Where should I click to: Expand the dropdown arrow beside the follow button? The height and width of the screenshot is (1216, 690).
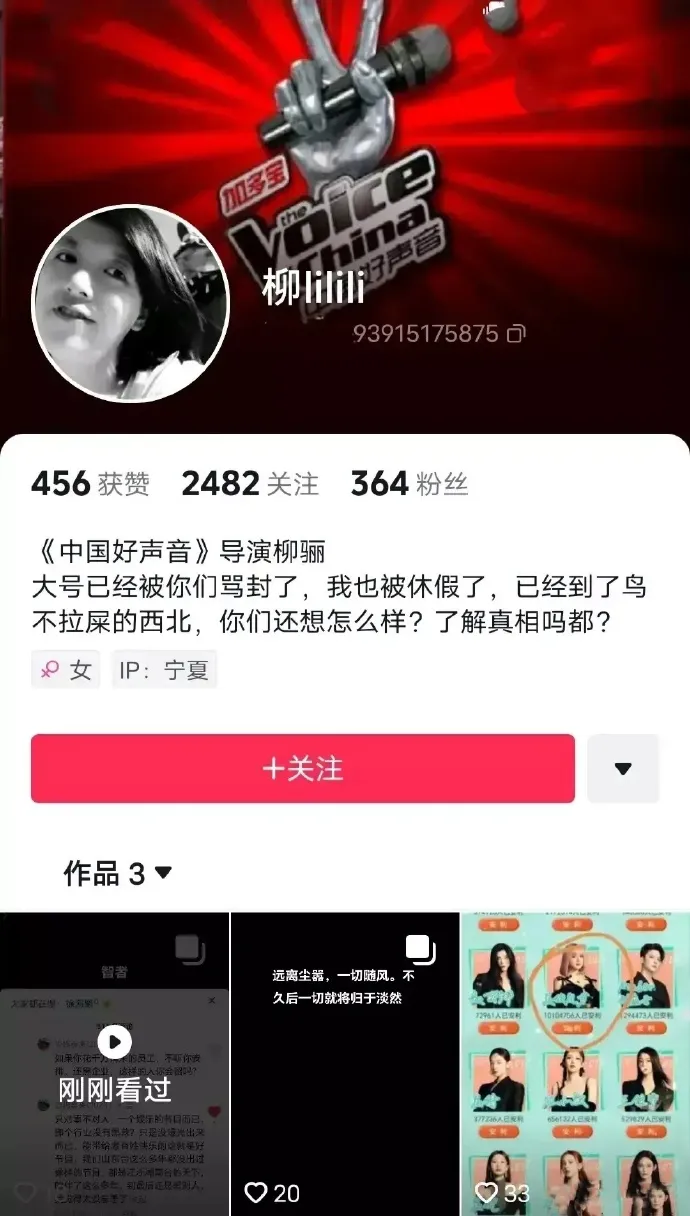click(623, 768)
